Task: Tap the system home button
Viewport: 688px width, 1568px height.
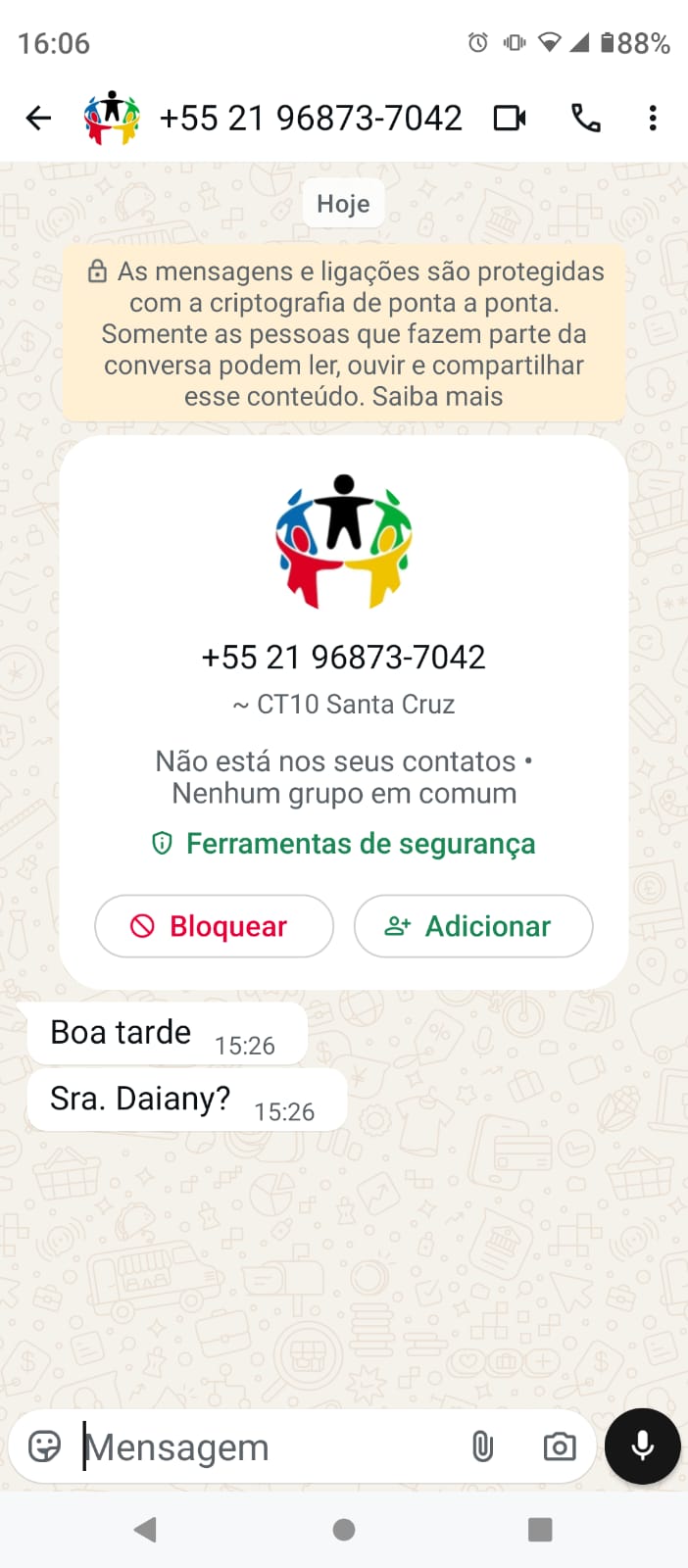Action: 344,1530
